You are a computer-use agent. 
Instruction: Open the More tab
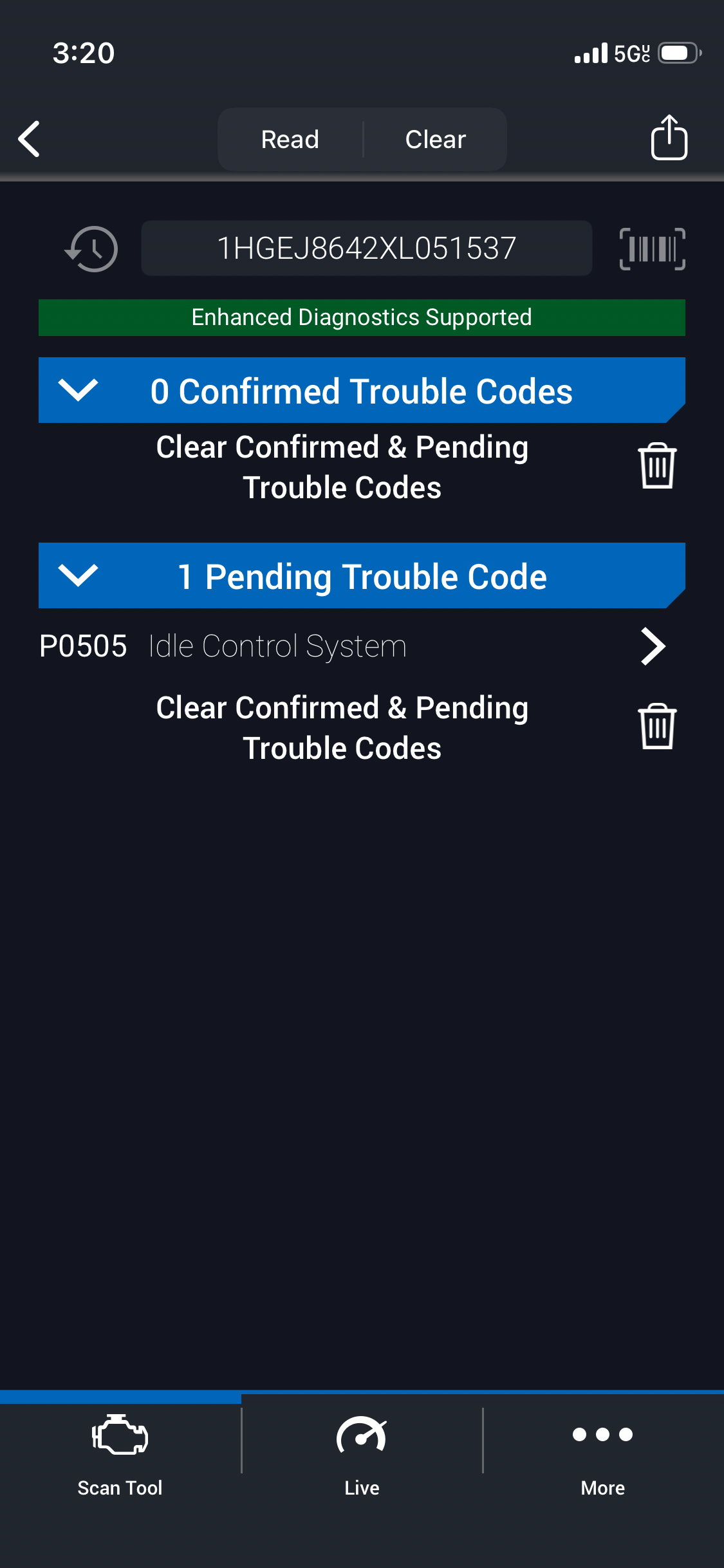coord(603,1455)
